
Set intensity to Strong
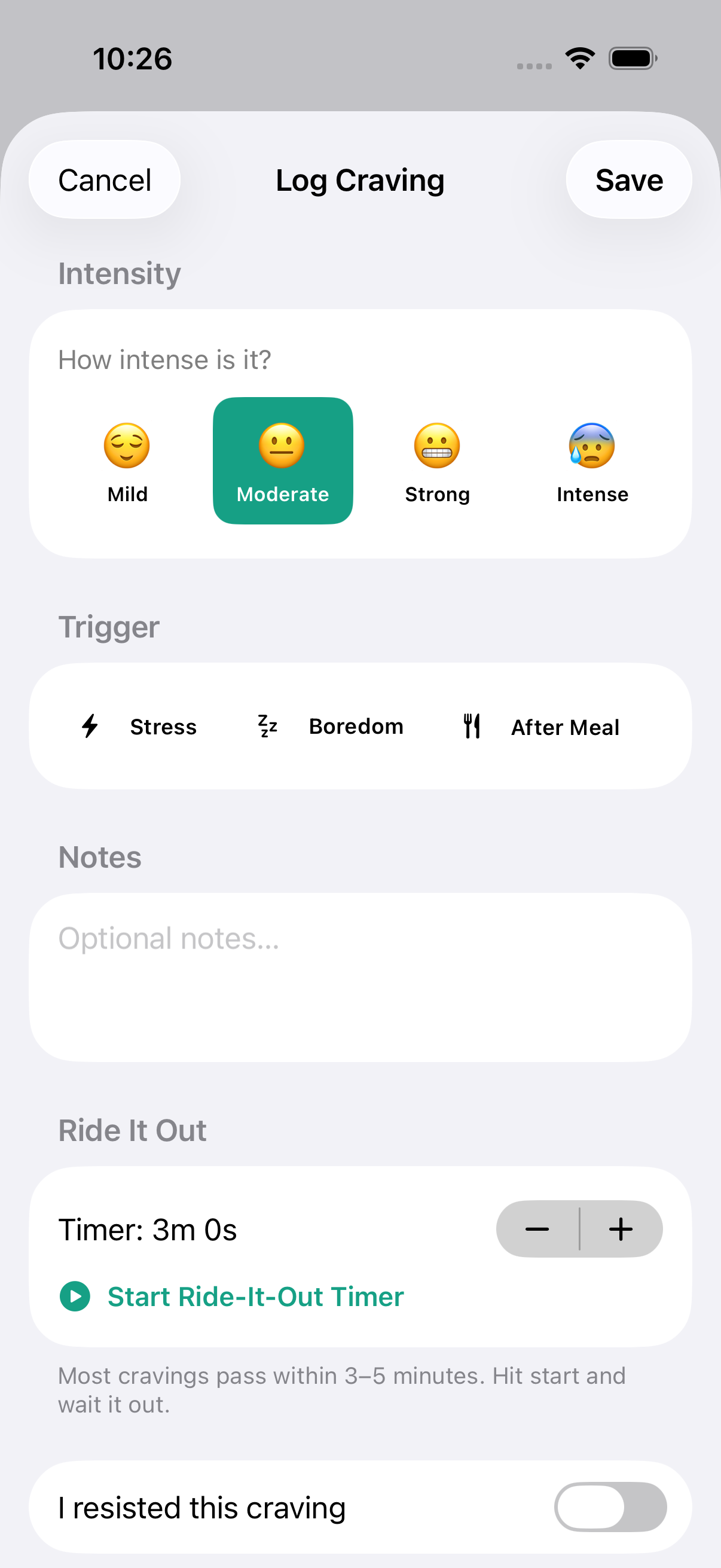point(438,462)
